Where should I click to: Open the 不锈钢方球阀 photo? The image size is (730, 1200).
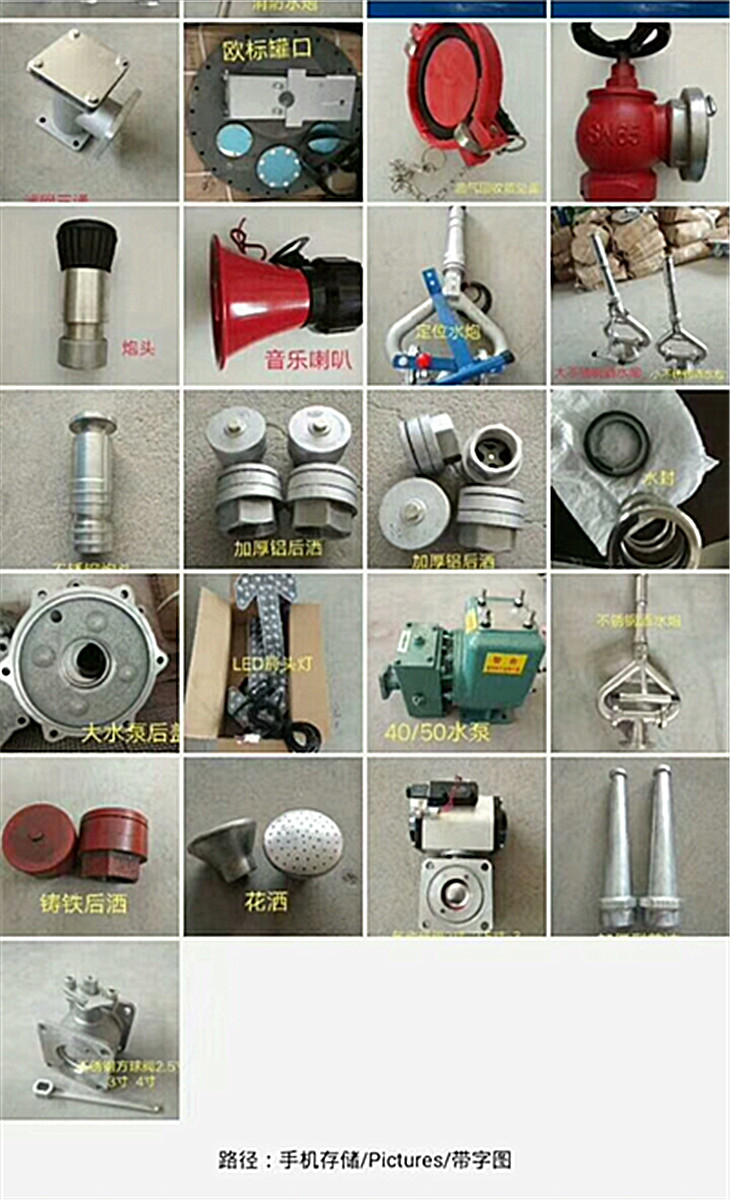pos(90,1029)
